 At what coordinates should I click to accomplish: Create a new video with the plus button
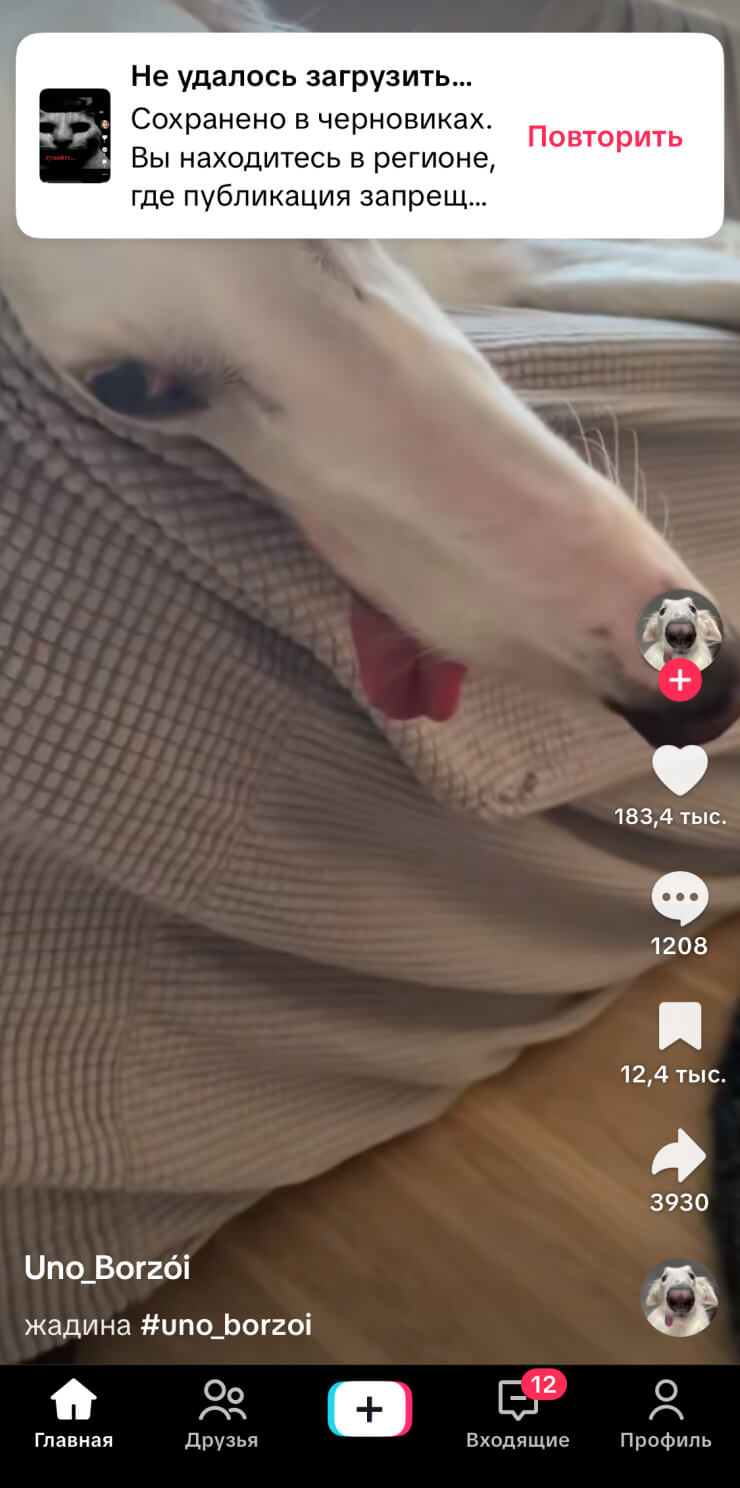[370, 1409]
